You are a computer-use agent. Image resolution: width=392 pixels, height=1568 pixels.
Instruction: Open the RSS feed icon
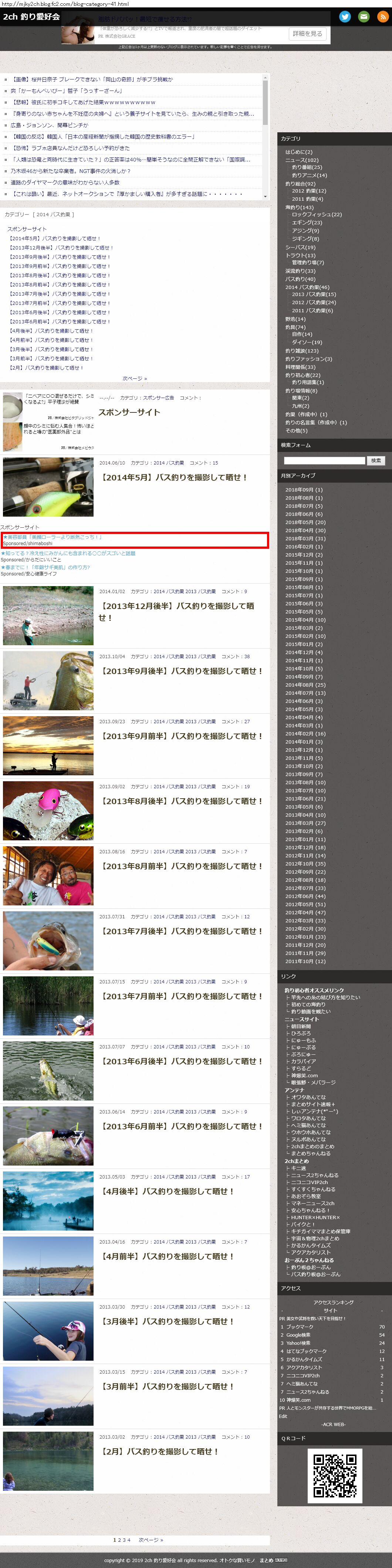pyautogui.click(x=383, y=16)
